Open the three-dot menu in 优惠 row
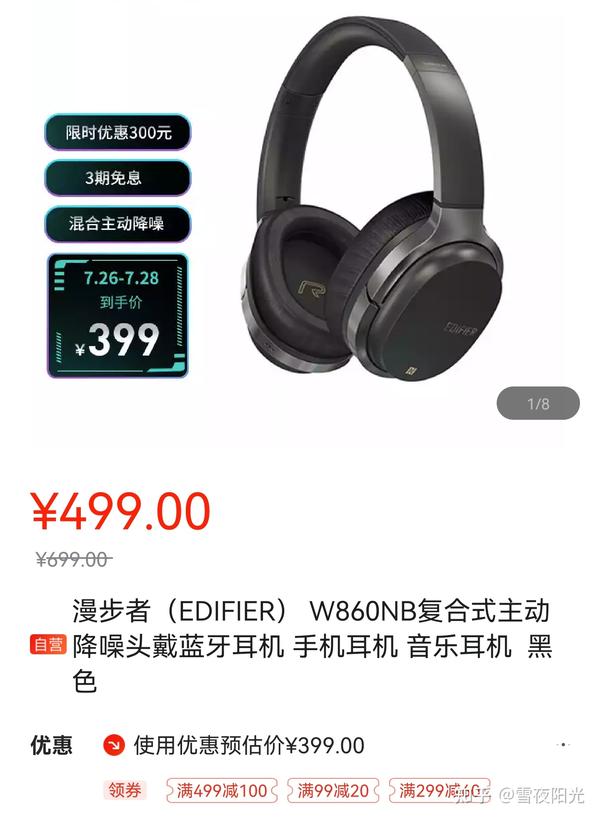 [563, 745]
